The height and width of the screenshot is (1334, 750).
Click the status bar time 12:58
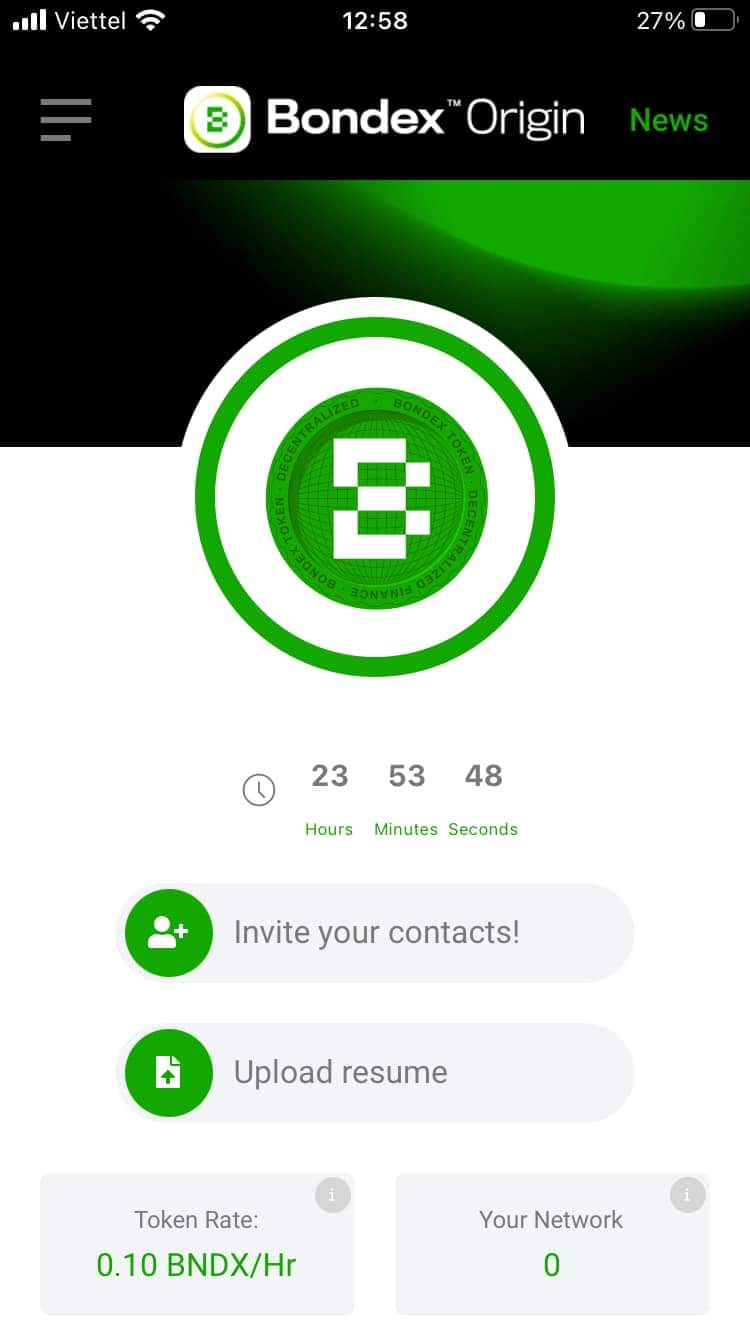coord(375,20)
